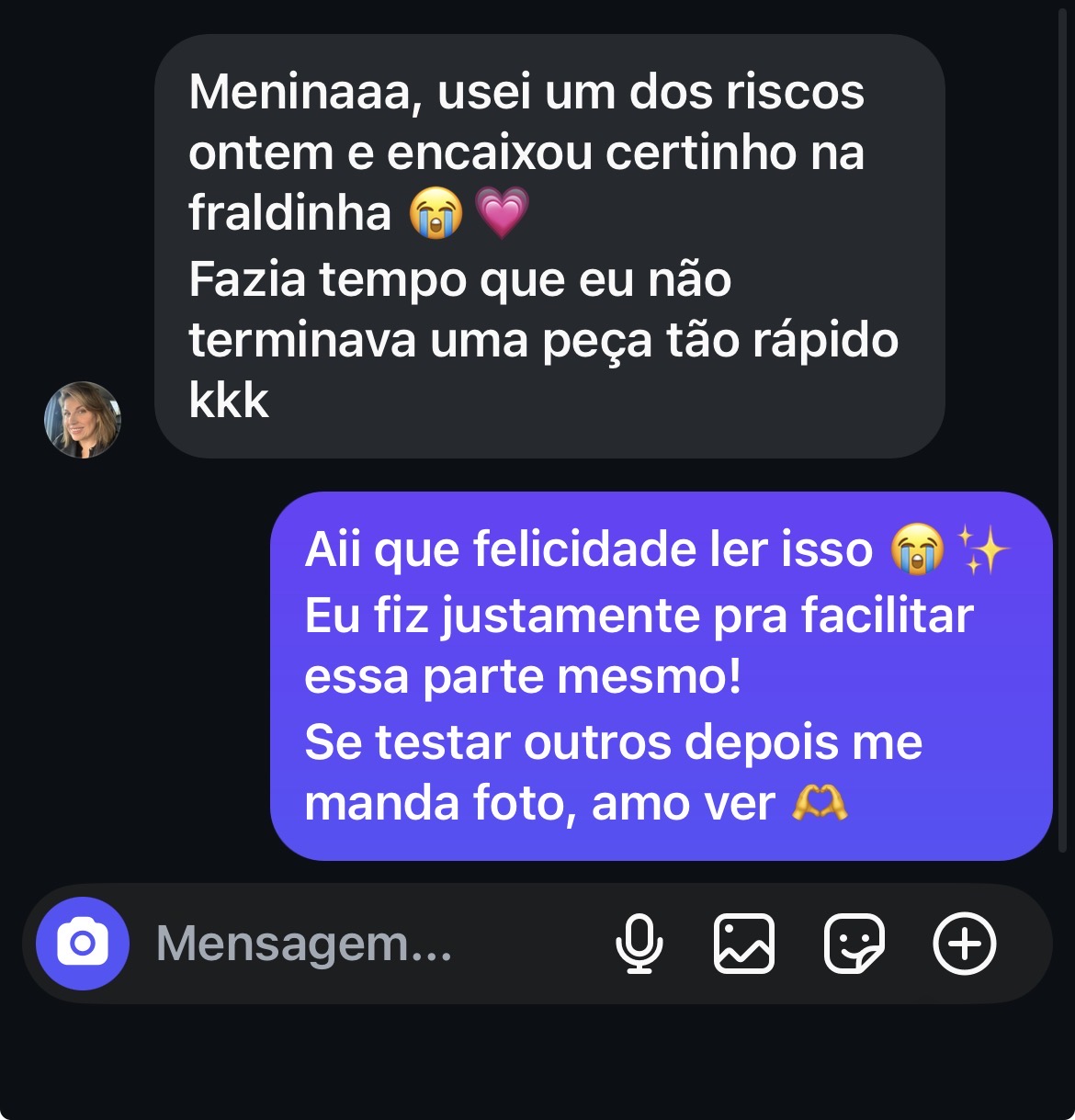Record a voice message with the microphone

point(639,944)
